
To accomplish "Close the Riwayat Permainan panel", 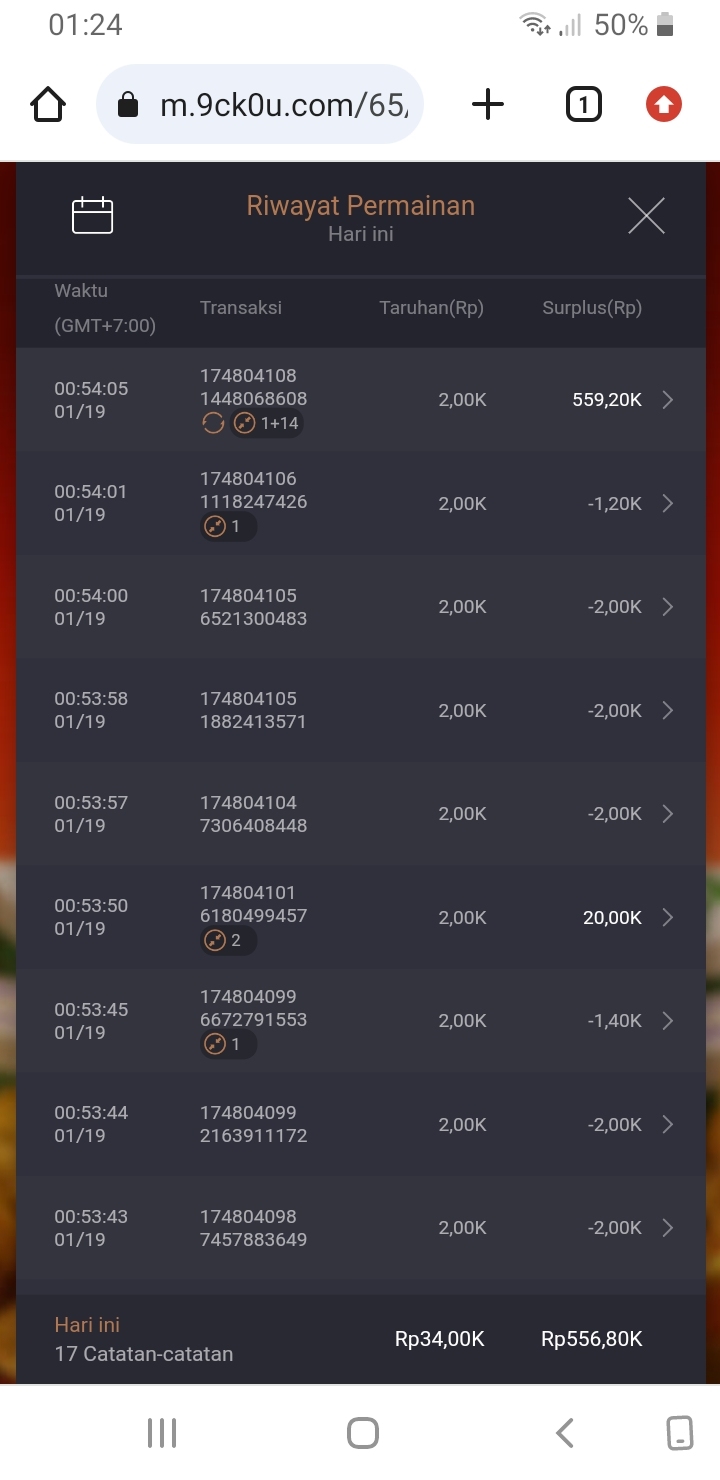I will [646, 216].
